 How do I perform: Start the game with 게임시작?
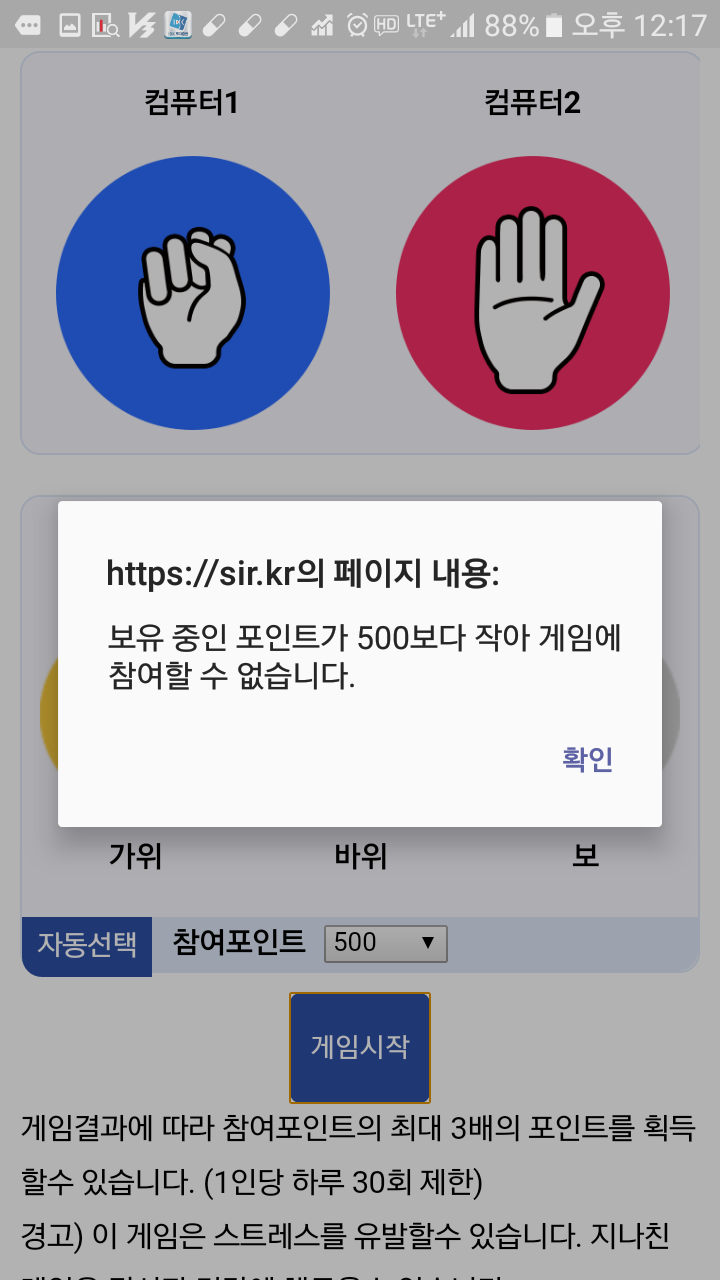[360, 1047]
